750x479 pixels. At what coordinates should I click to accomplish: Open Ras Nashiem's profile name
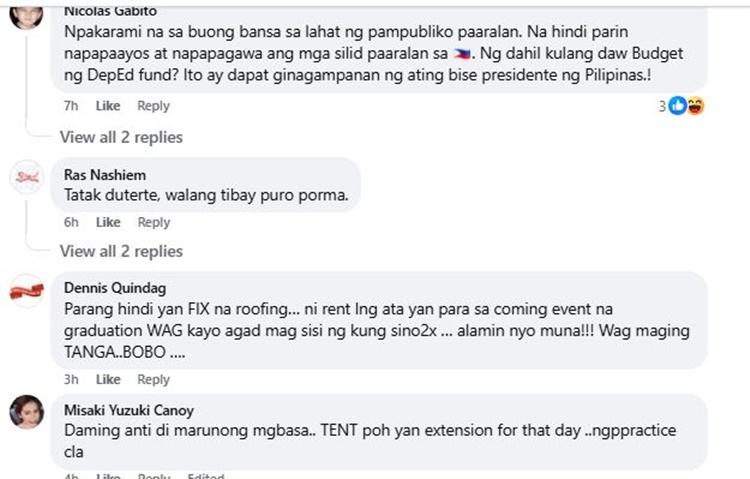104,174
